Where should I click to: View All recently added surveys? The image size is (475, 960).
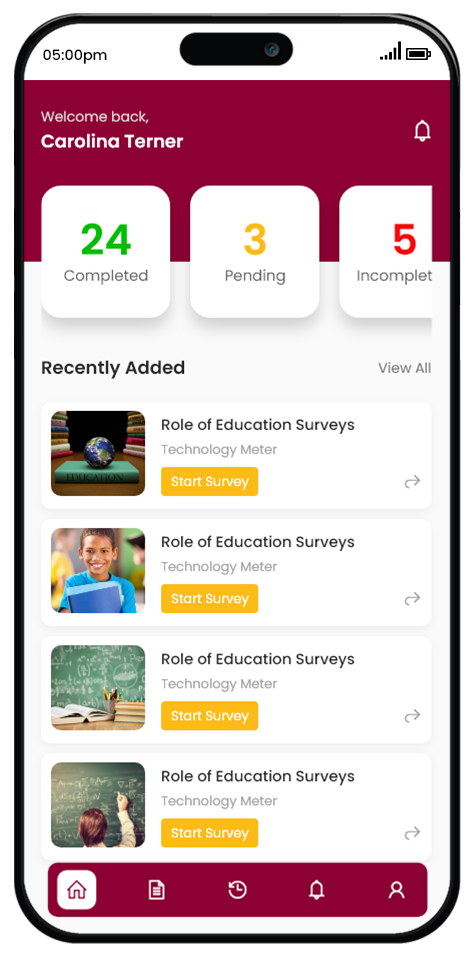(x=405, y=368)
